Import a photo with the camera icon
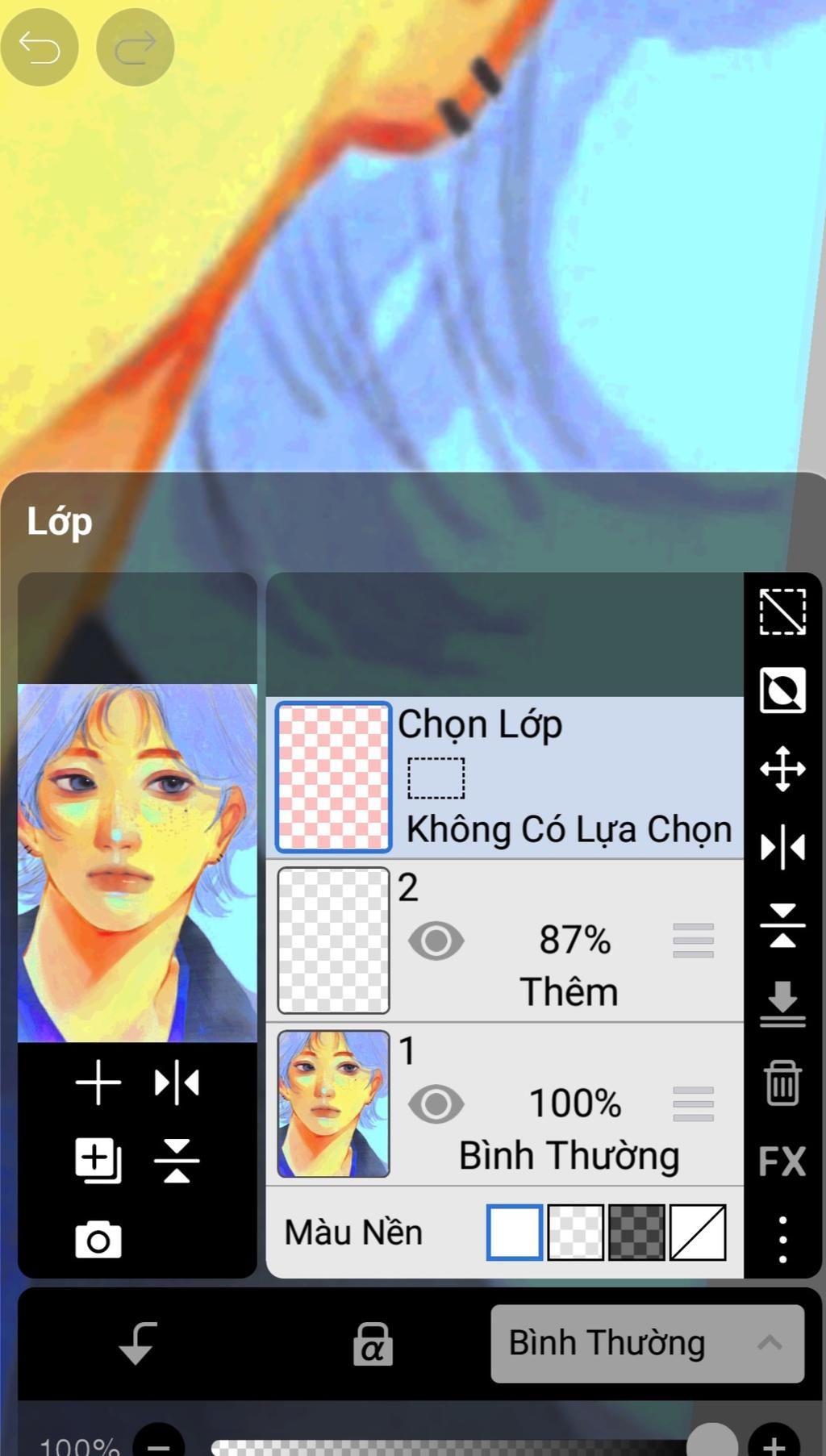Image resolution: width=826 pixels, height=1456 pixels. pyautogui.click(x=98, y=1239)
